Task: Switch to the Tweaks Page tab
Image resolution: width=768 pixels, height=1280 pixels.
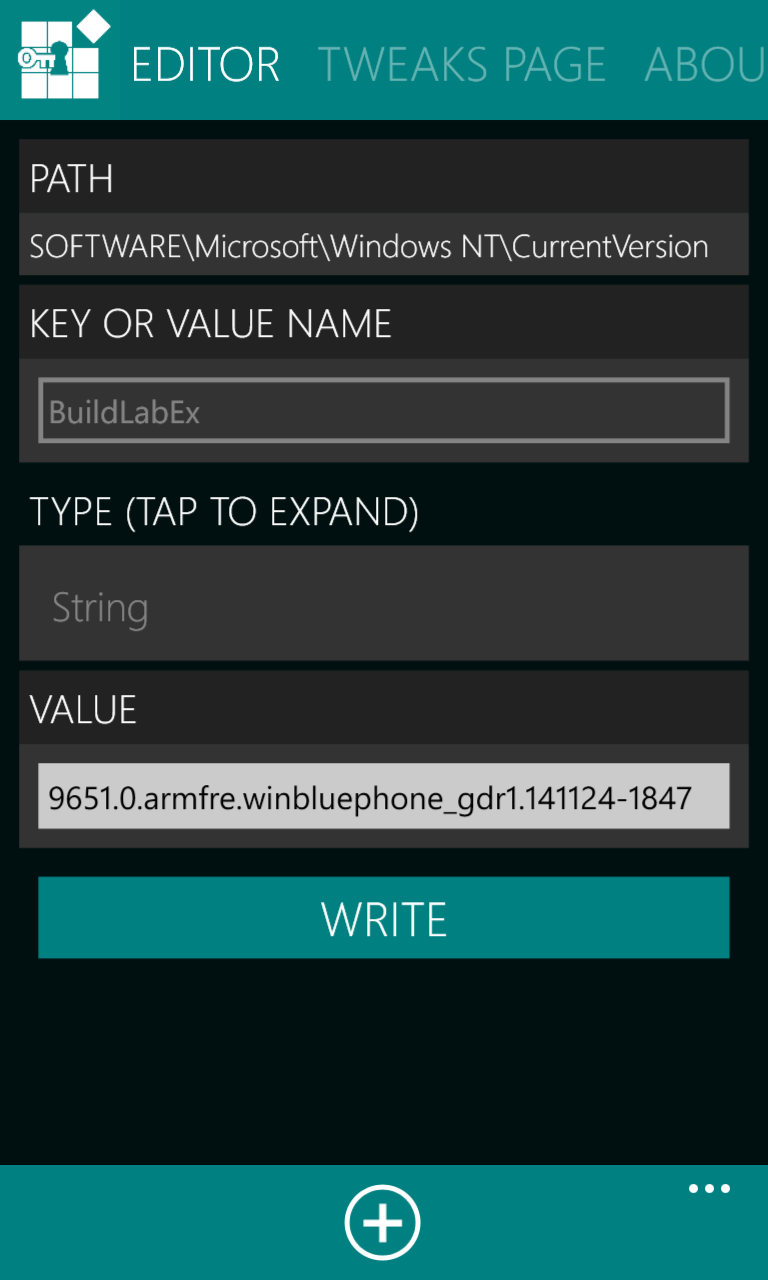Action: tap(462, 65)
